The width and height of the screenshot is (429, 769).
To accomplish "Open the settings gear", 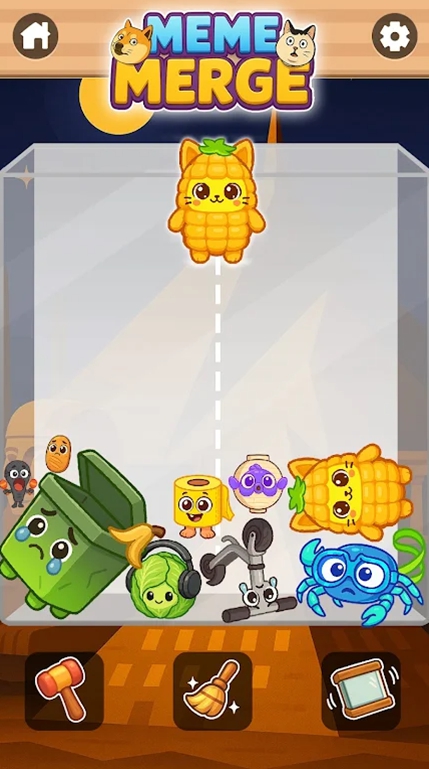I will [x=395, y=36].
